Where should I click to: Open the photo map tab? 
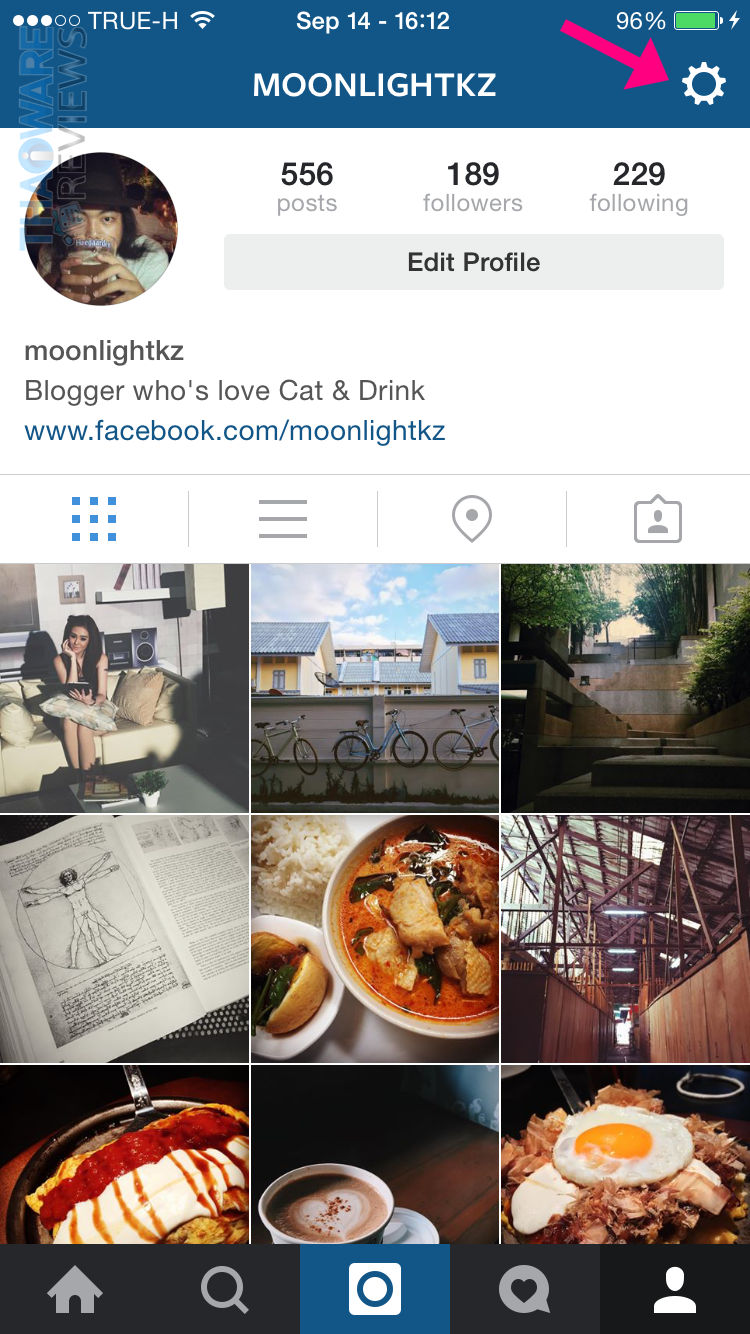point(471,519)
